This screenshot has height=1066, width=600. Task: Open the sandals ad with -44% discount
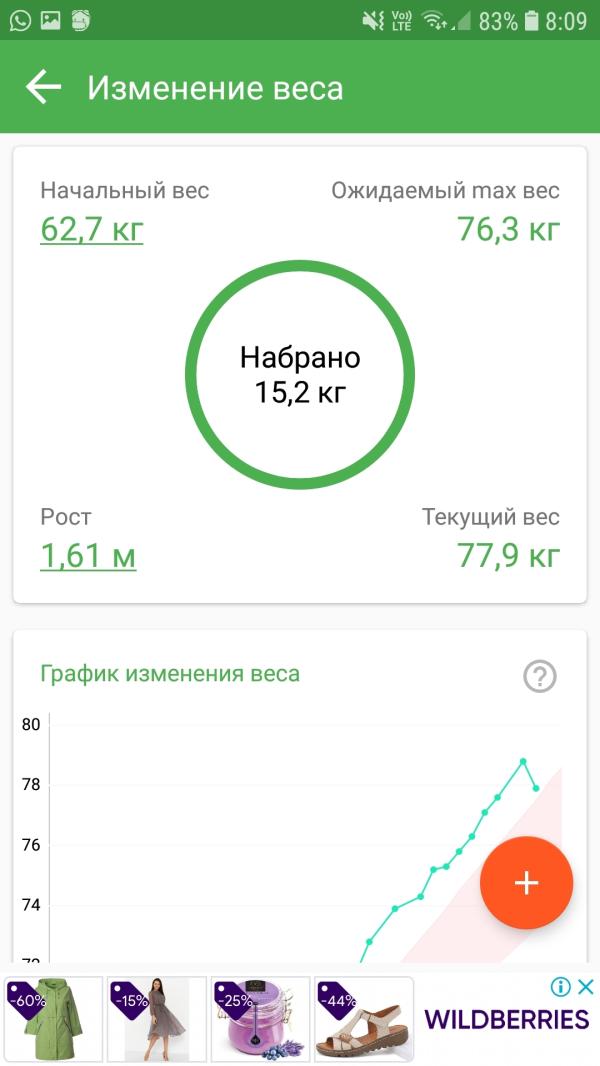[364, 1019]
